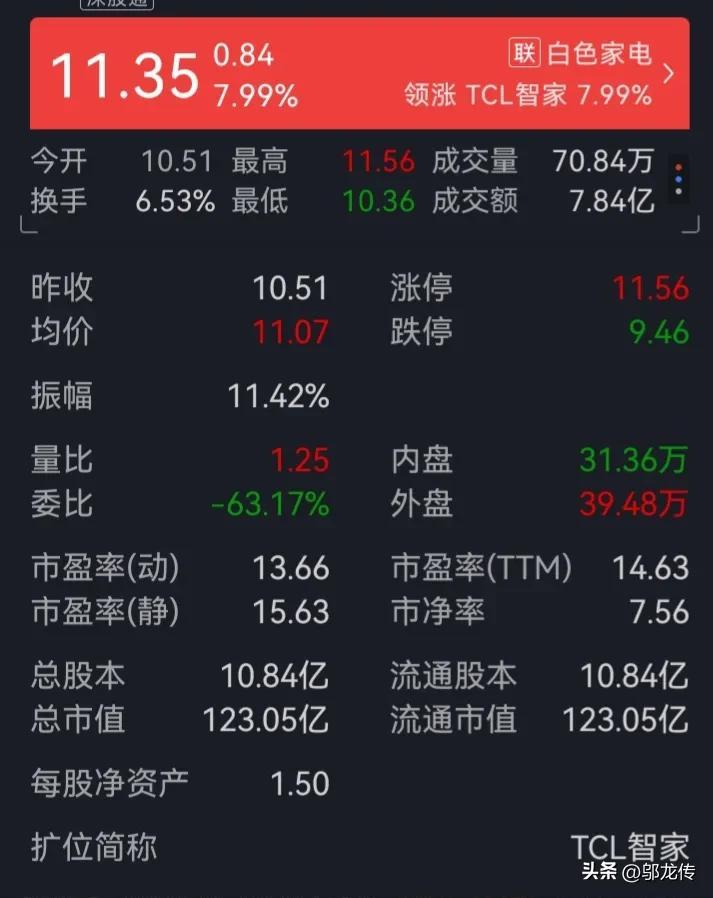Tap the three colored dots indicator
This screenshot has width=713, height=898.
(x=680, y=180)
